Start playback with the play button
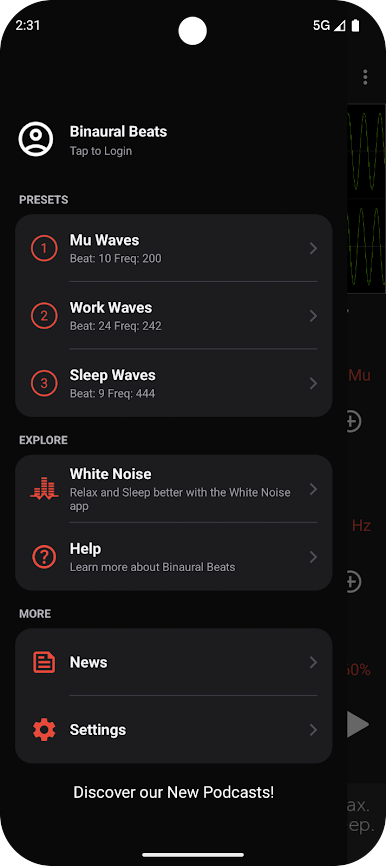The height and width of the screenshot is (866, 386). [358, 724]
